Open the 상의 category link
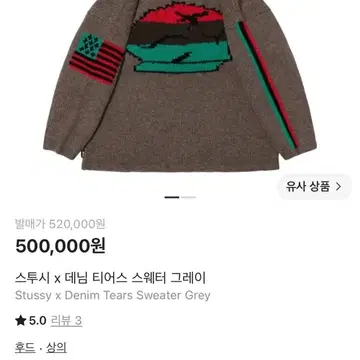Viewport: 360px width, 360px height. (56, 347)
